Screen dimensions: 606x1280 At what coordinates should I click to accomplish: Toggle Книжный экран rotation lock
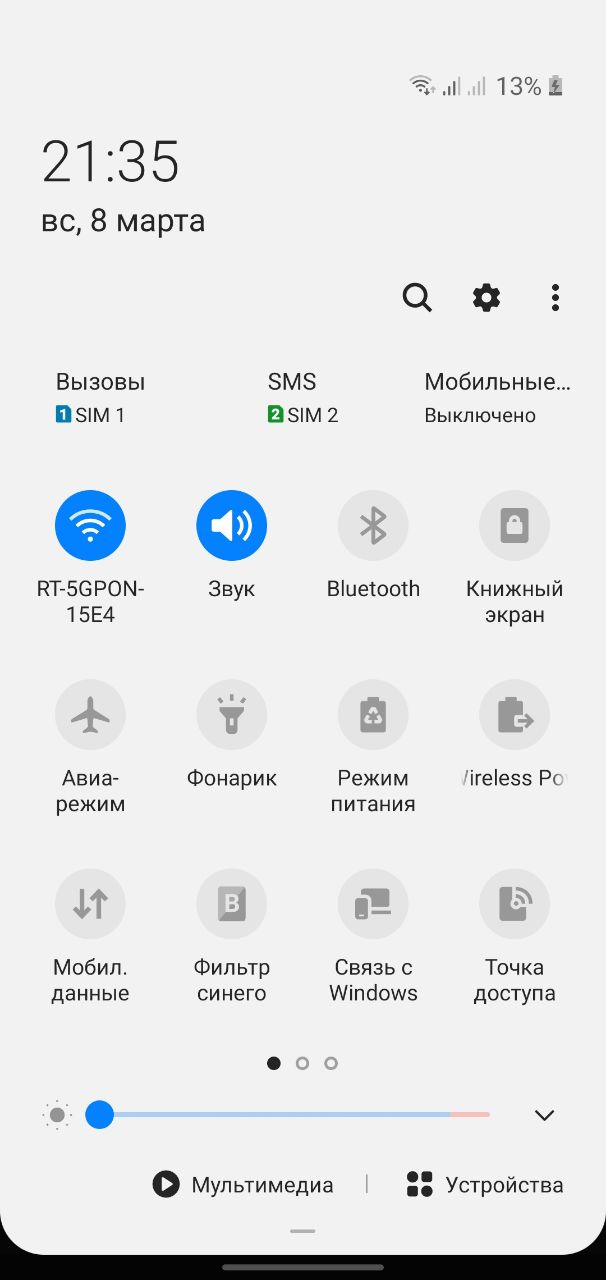pyautogui.click(x=514, y=525)
